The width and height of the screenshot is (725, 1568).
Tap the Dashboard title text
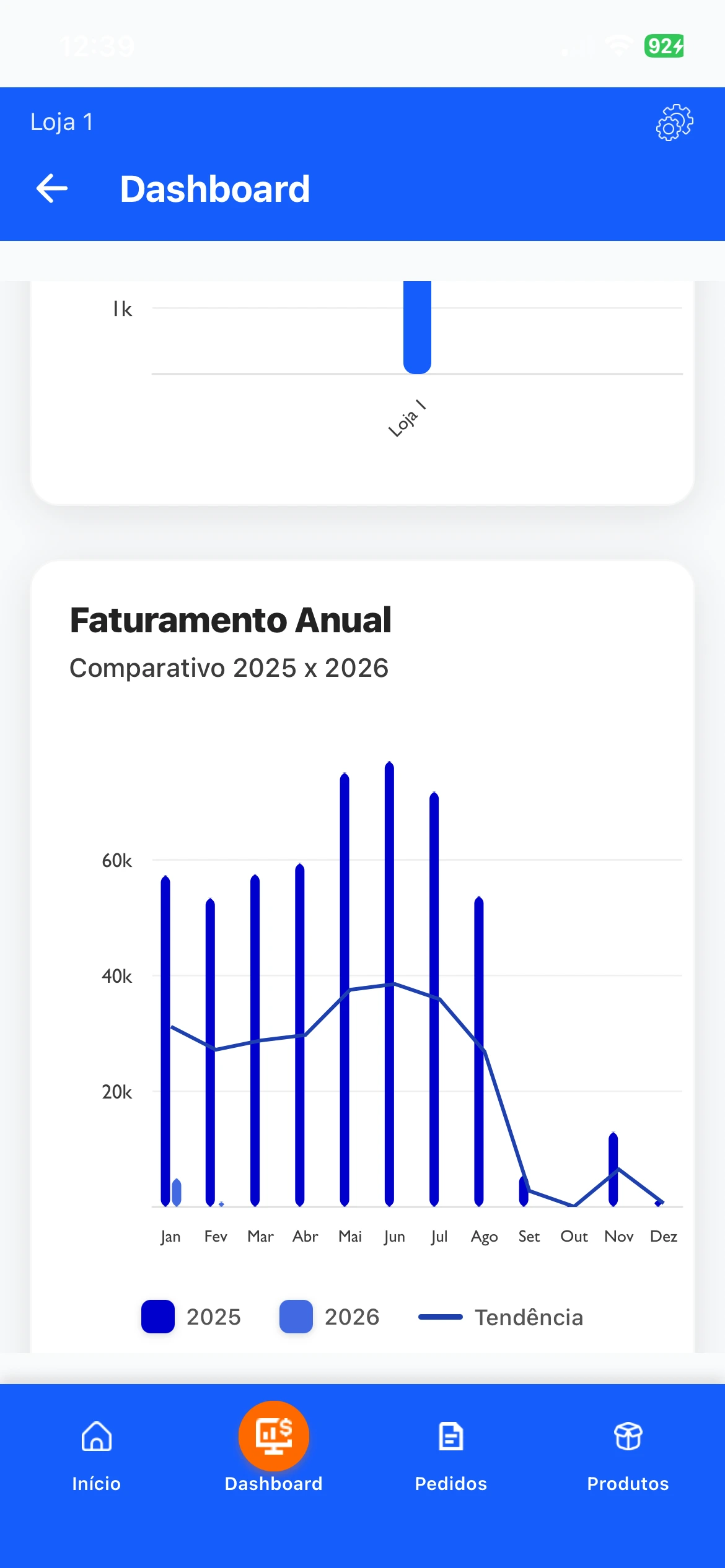pos(215,189)
